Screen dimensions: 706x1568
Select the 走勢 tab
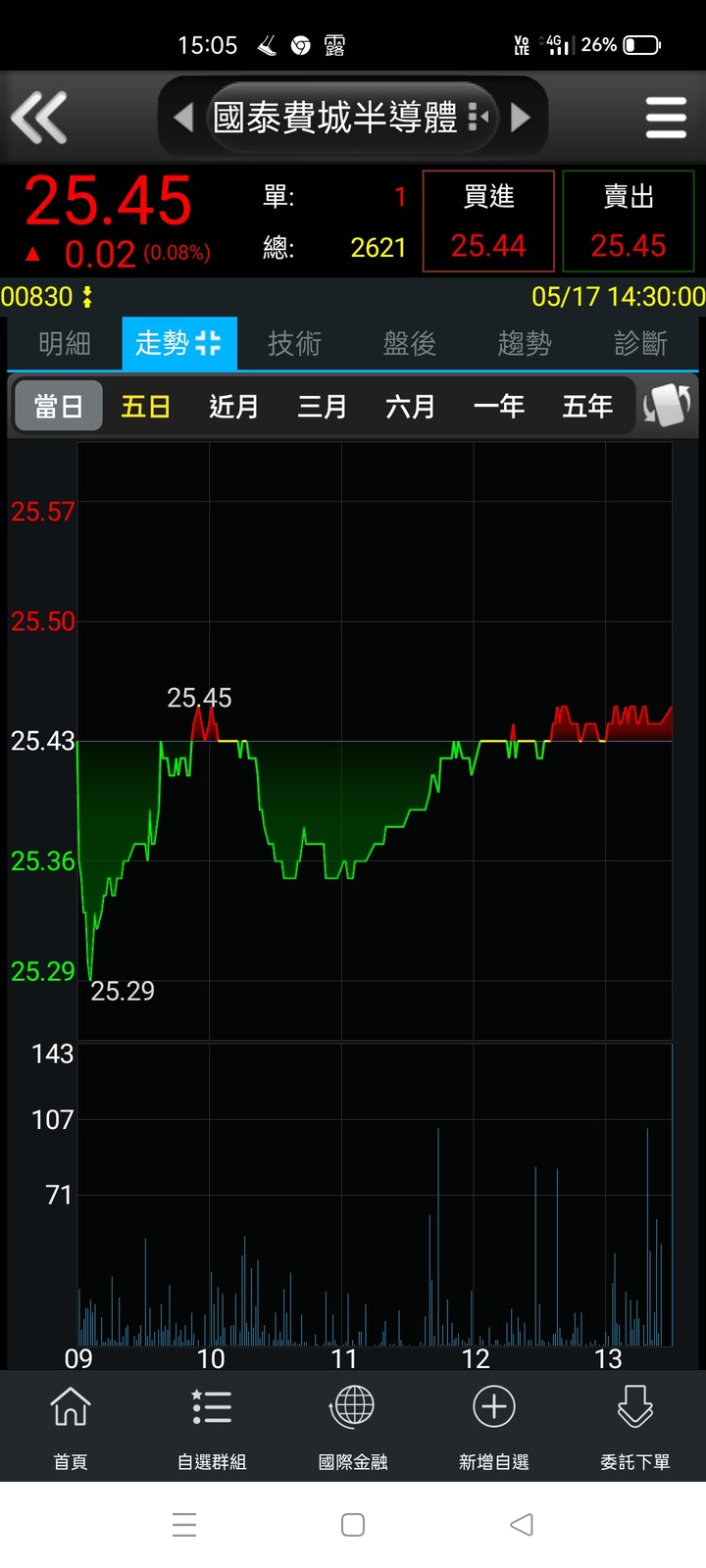point(179,344)
